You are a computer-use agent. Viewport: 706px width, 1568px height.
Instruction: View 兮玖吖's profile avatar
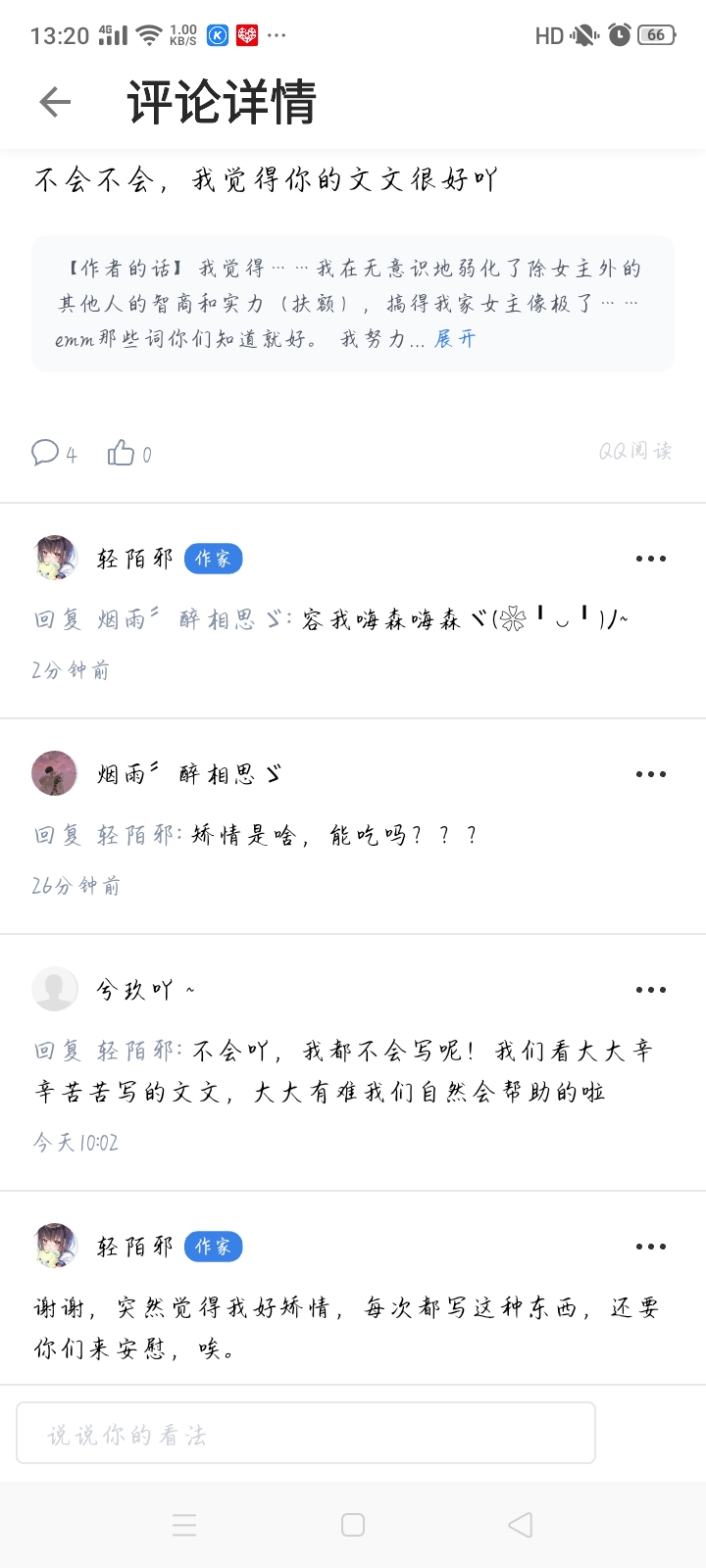tap(55, 990)
